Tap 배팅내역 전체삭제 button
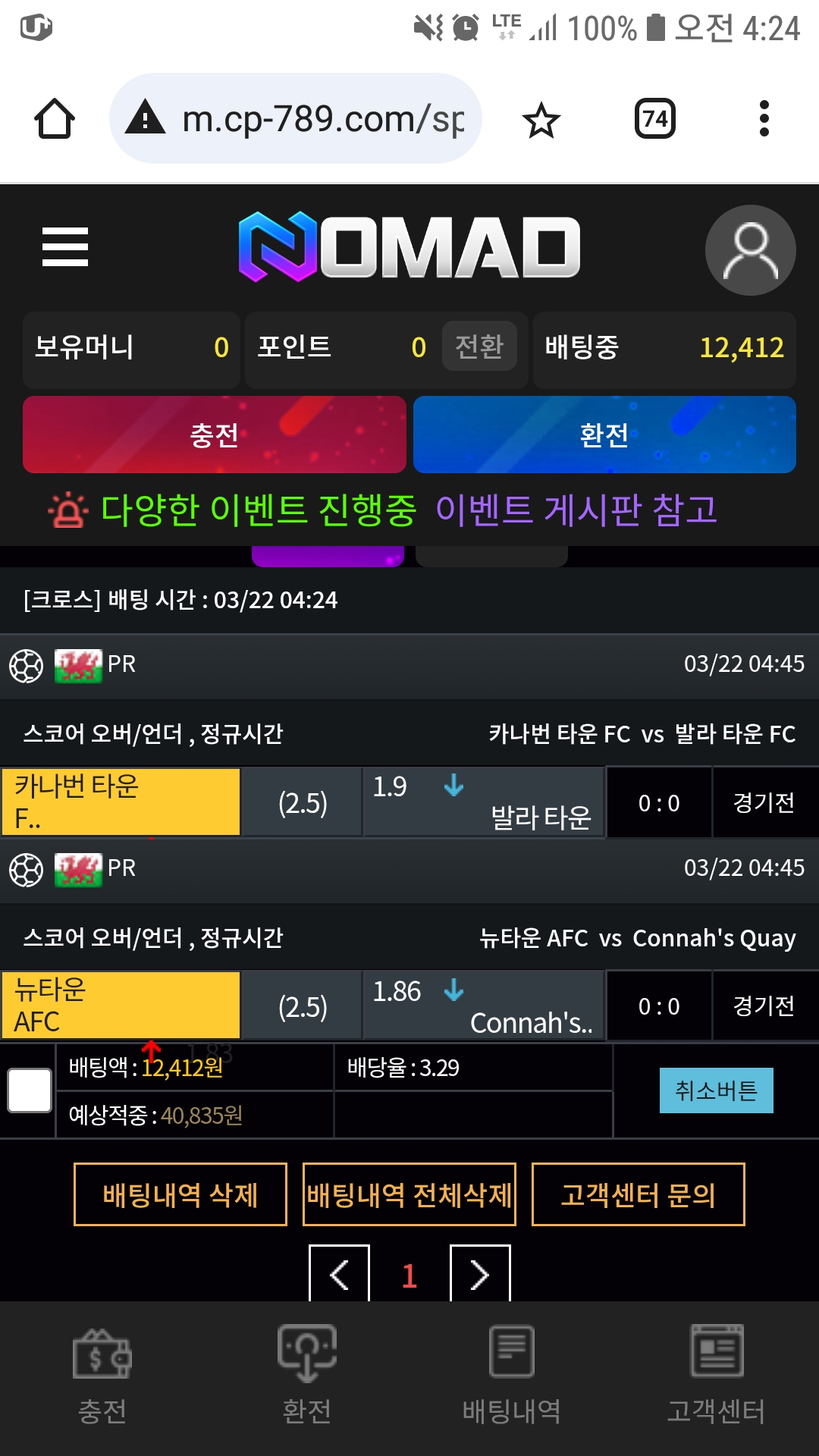 [x=409, y=1194]
